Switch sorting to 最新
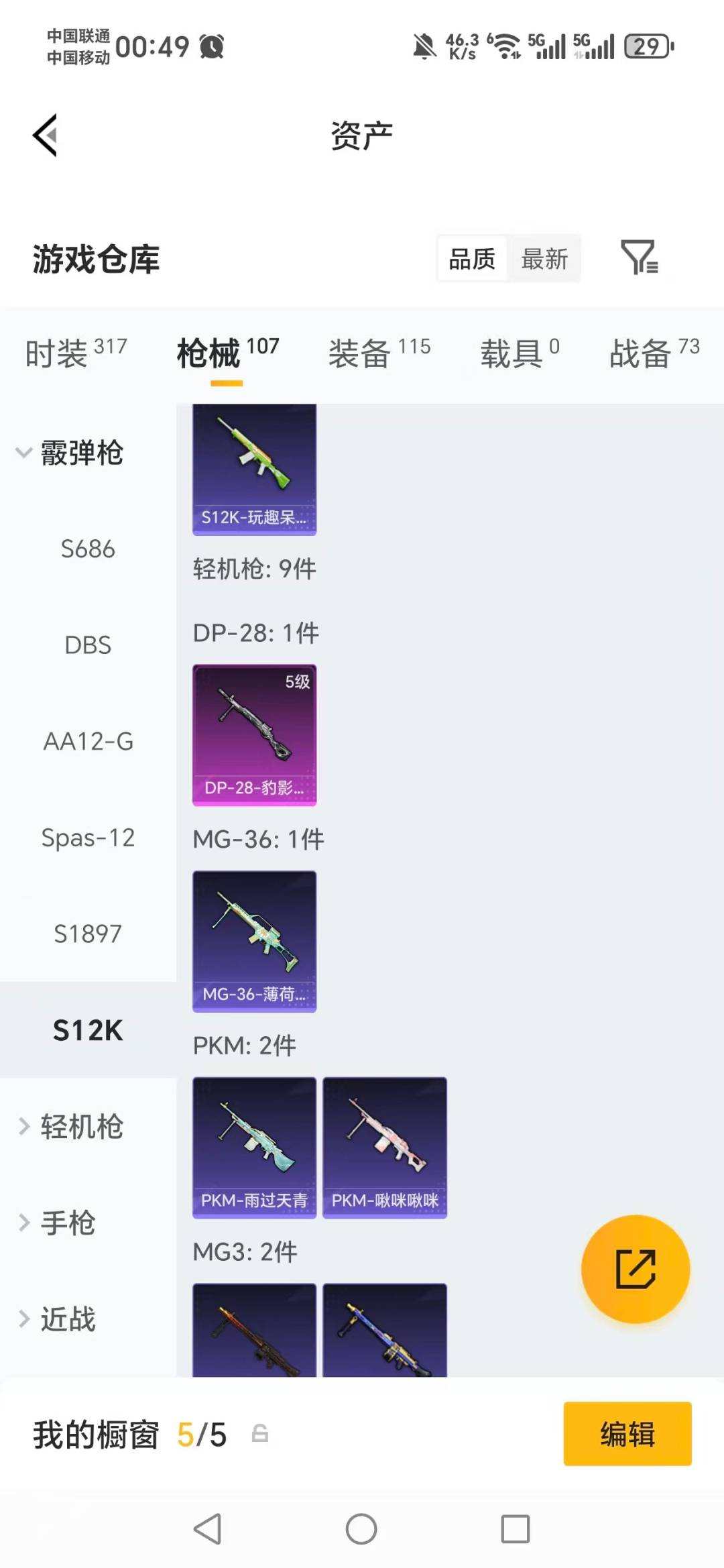724x1568 pixels. point(545,258)
